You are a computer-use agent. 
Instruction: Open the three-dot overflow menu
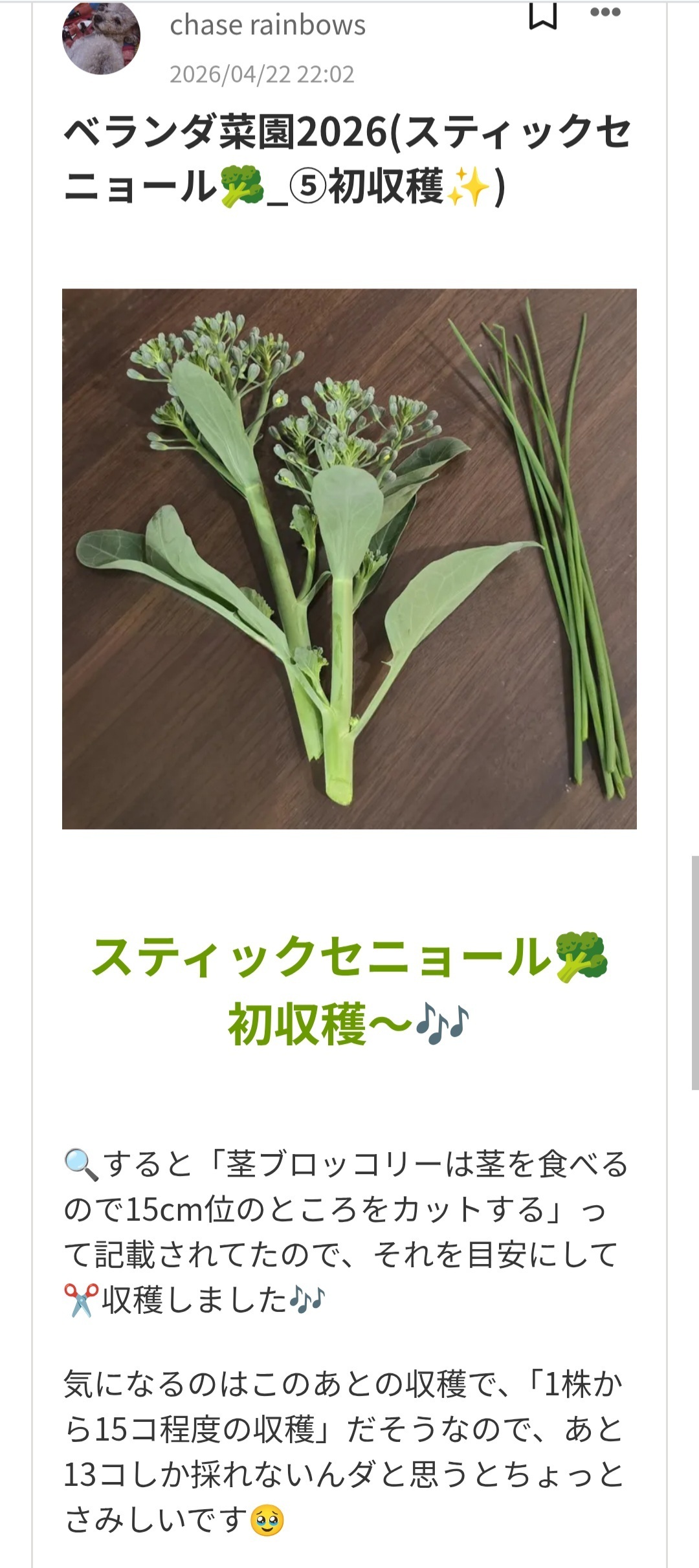(606, 12)
